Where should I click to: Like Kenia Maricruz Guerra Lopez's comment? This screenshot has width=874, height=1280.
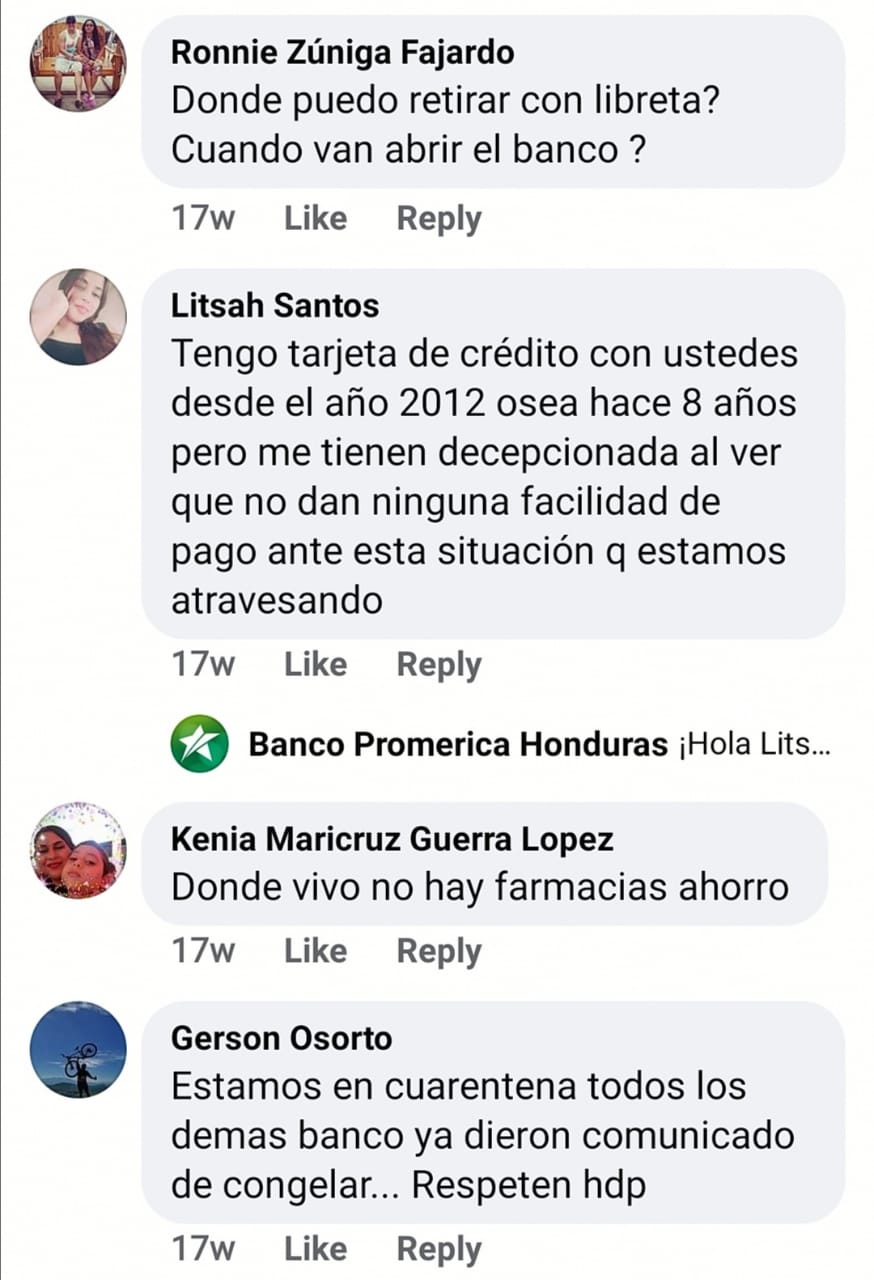pyautogui.click(x=315, y=950)
